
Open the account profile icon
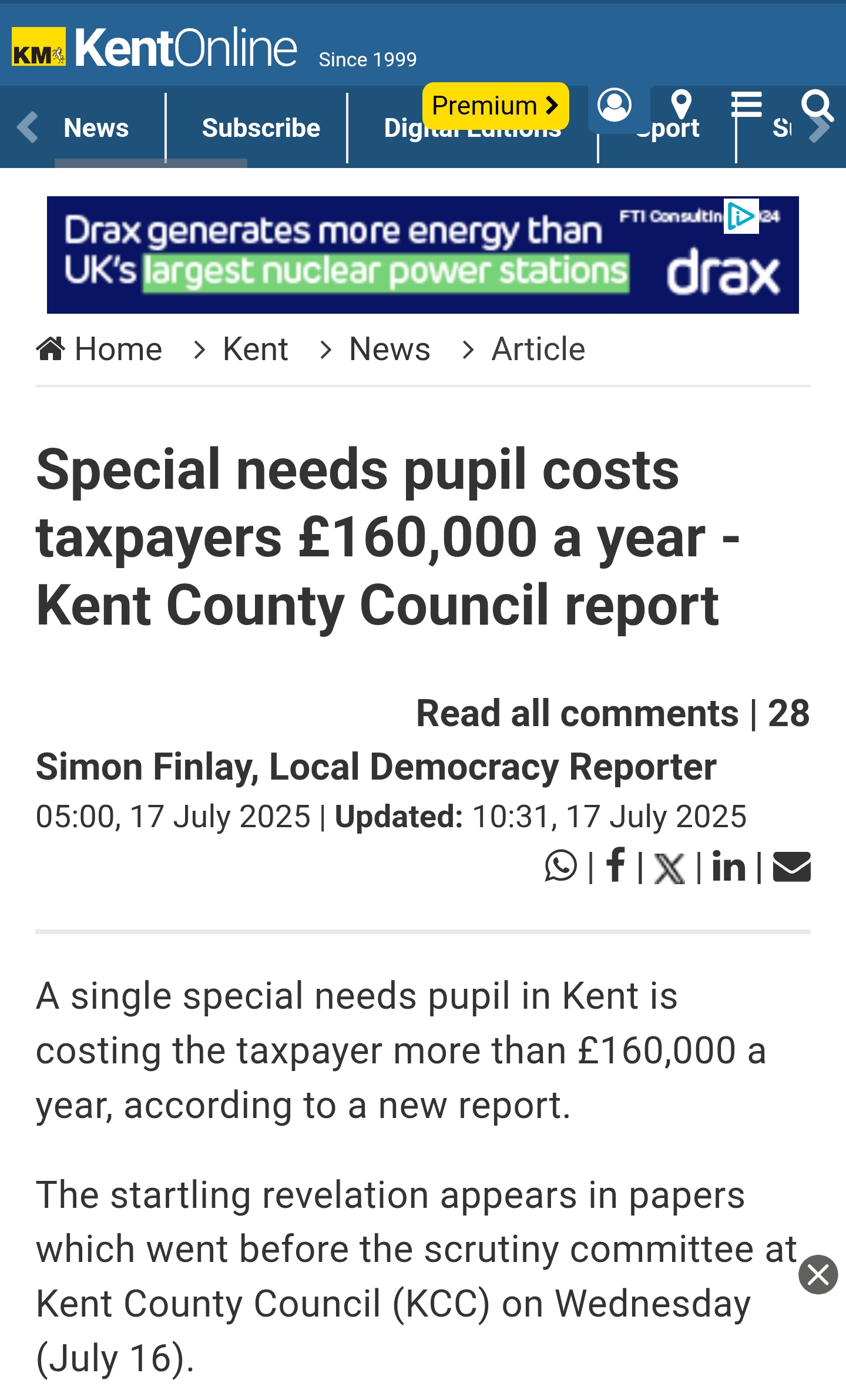point(615,105)
